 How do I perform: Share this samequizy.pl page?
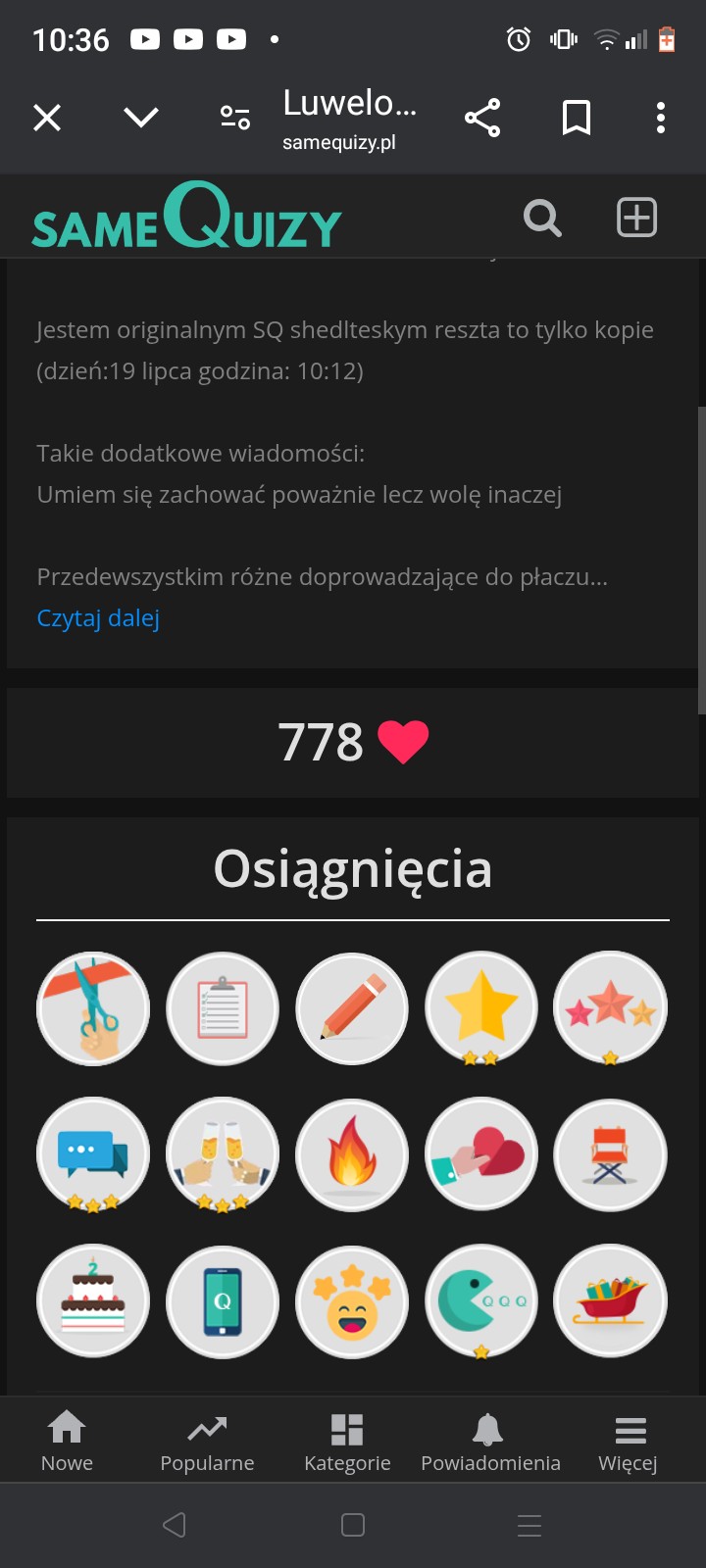point(482,119)
